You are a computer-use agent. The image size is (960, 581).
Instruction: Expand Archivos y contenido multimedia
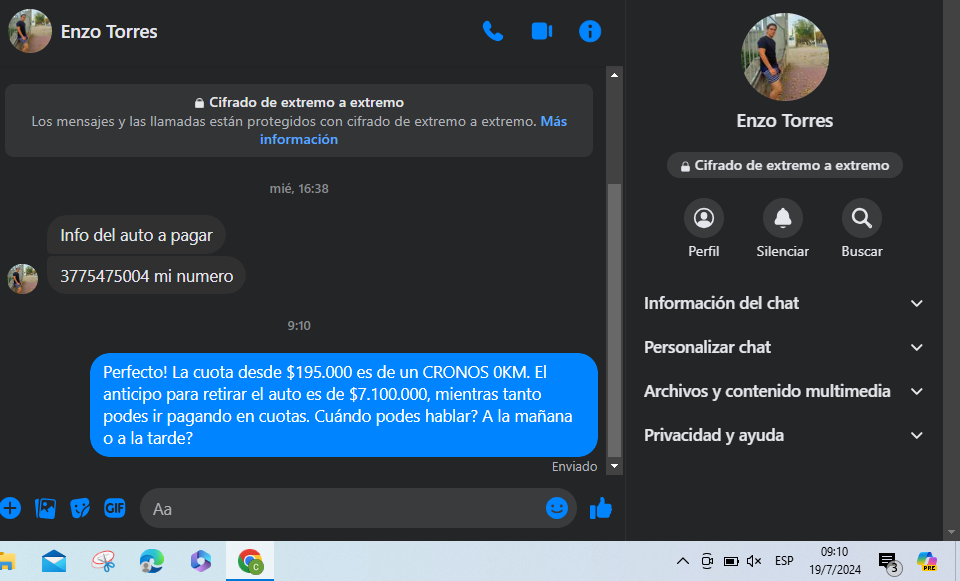pos(783,391)
